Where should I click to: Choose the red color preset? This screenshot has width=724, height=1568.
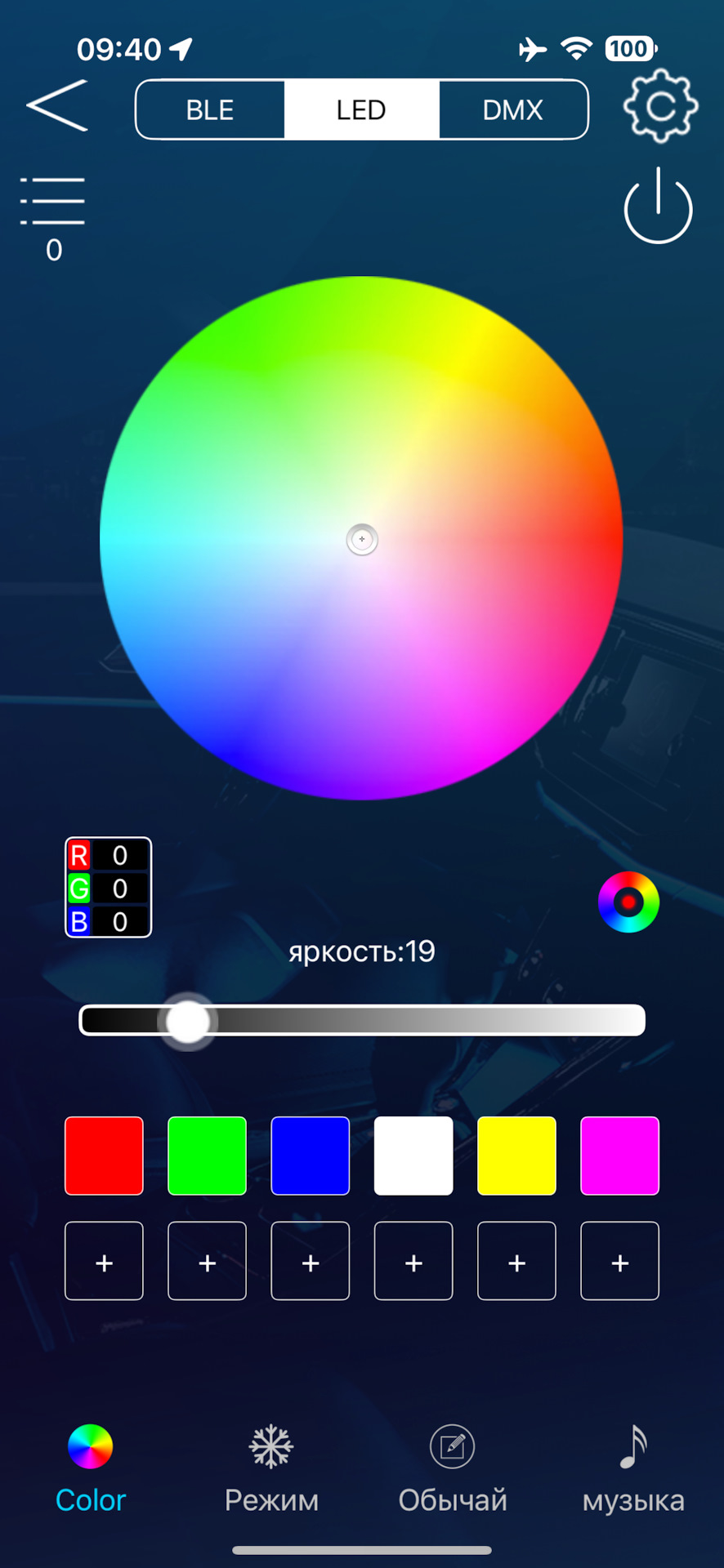click(x=104, y=1156)
